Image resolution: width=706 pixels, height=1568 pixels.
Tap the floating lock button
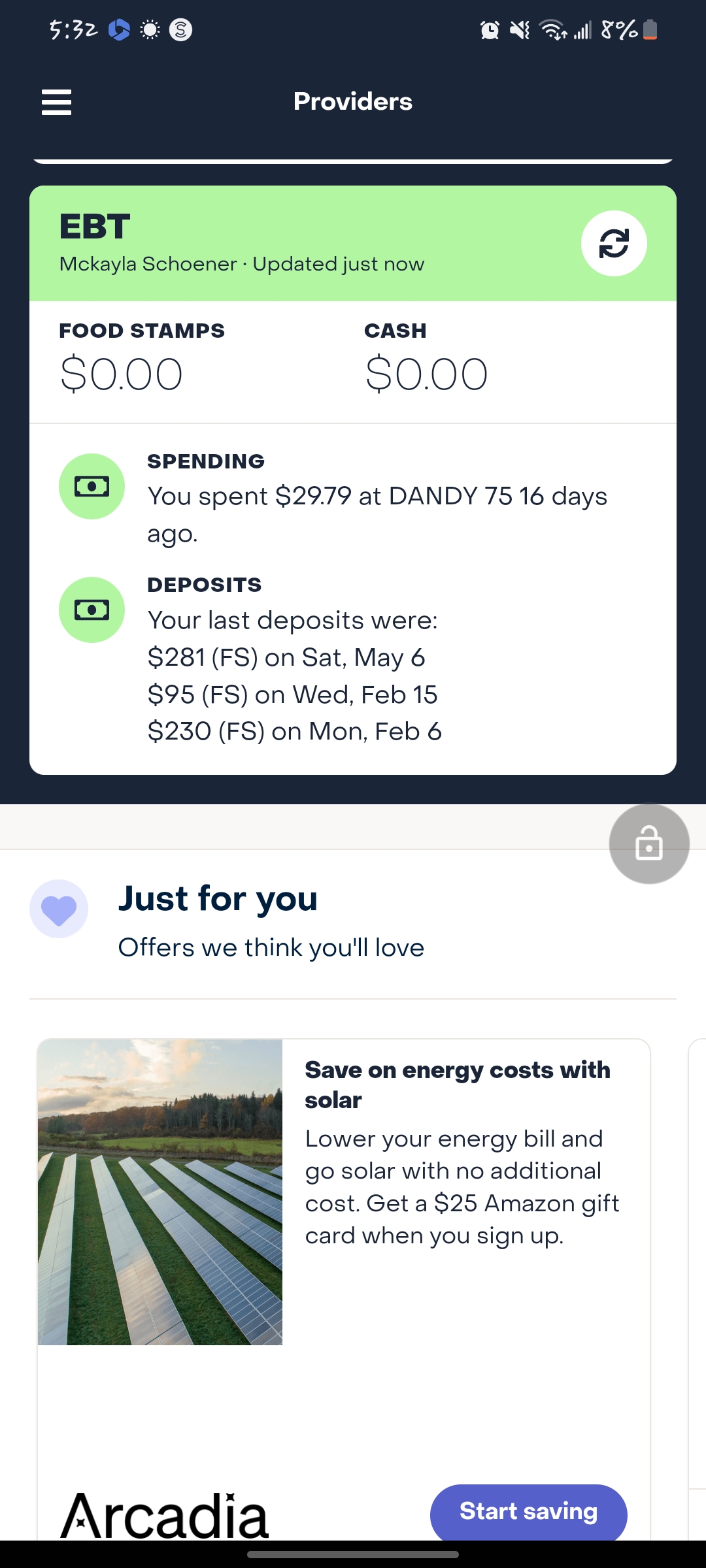tap(649, 843)
